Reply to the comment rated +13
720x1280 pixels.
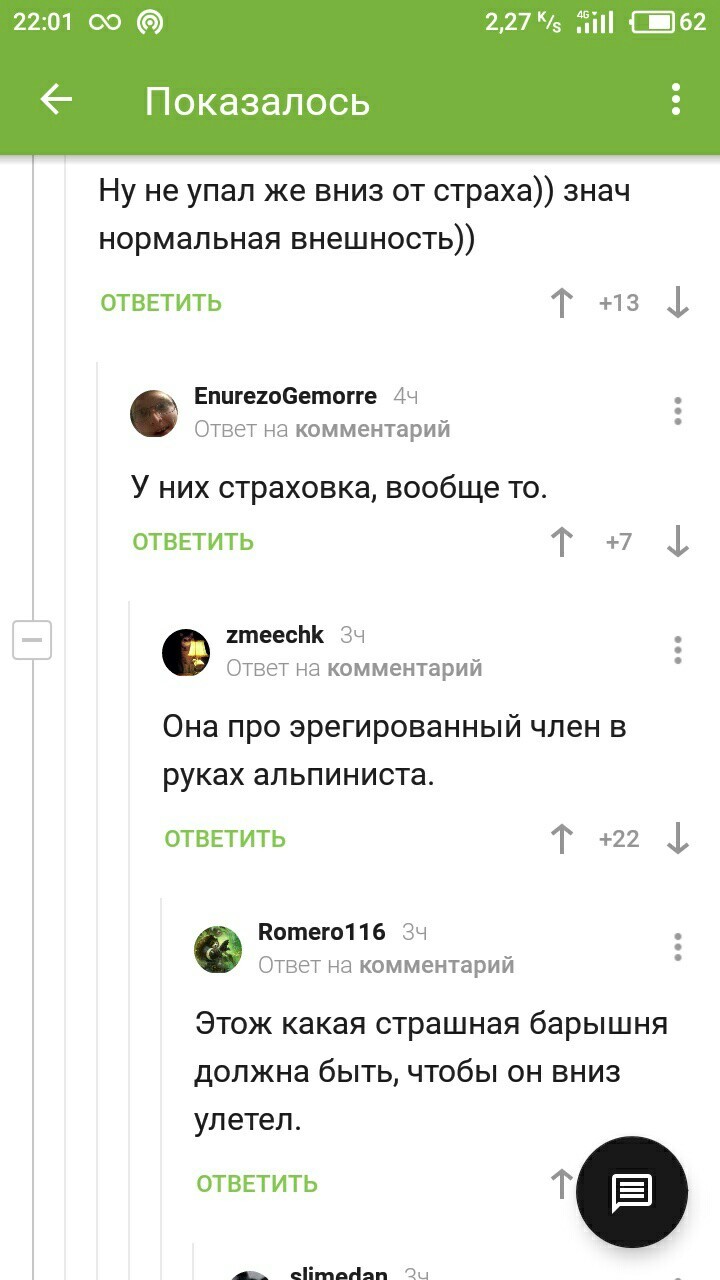tap(161, 303)
